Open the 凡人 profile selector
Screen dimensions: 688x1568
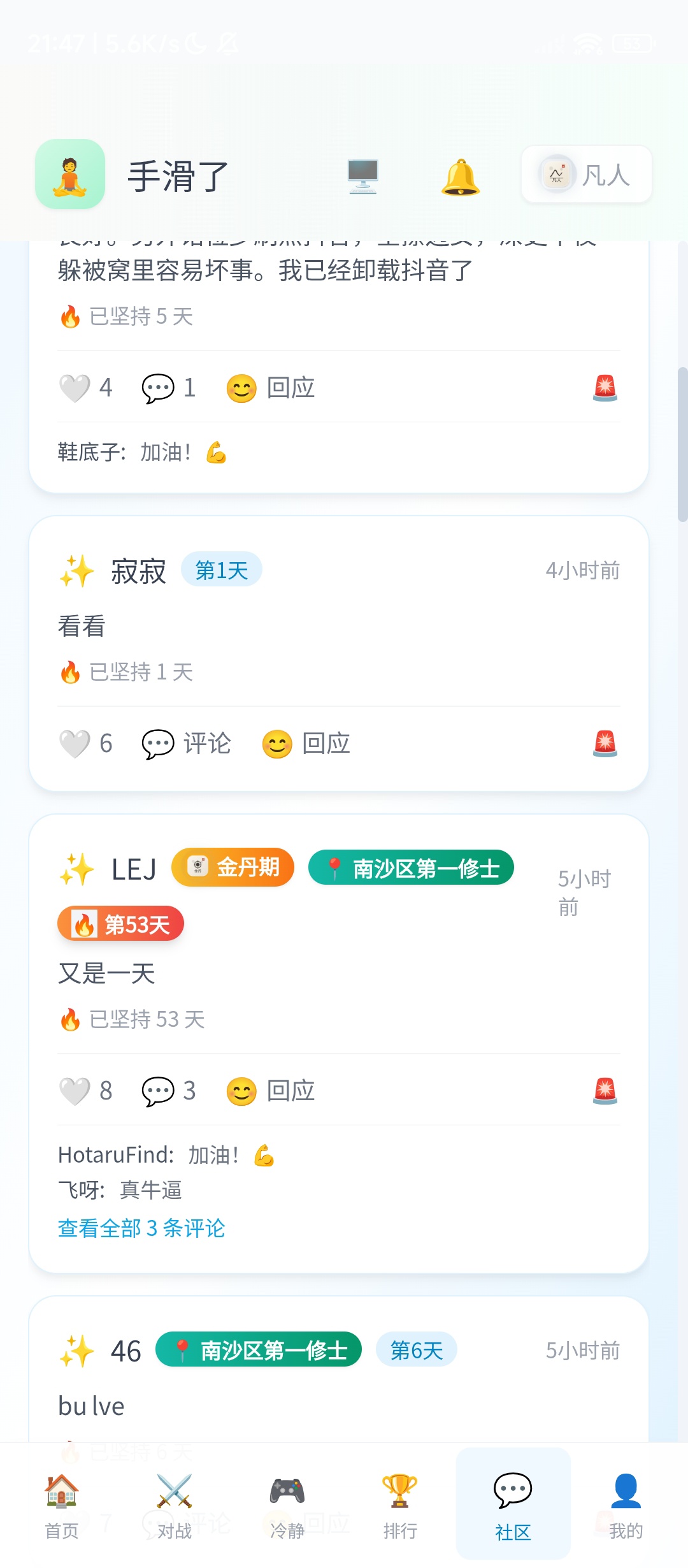pos(586,176)
